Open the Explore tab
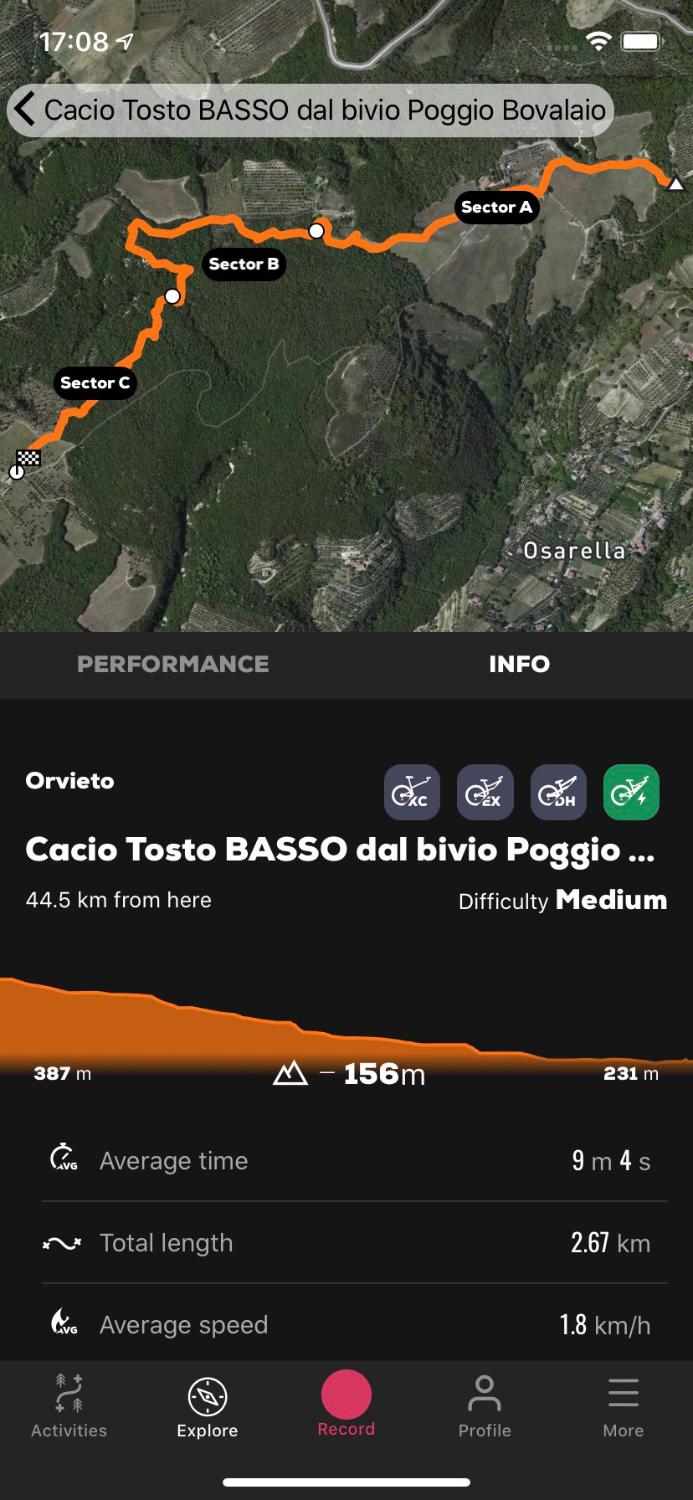 coord(207,1405)
